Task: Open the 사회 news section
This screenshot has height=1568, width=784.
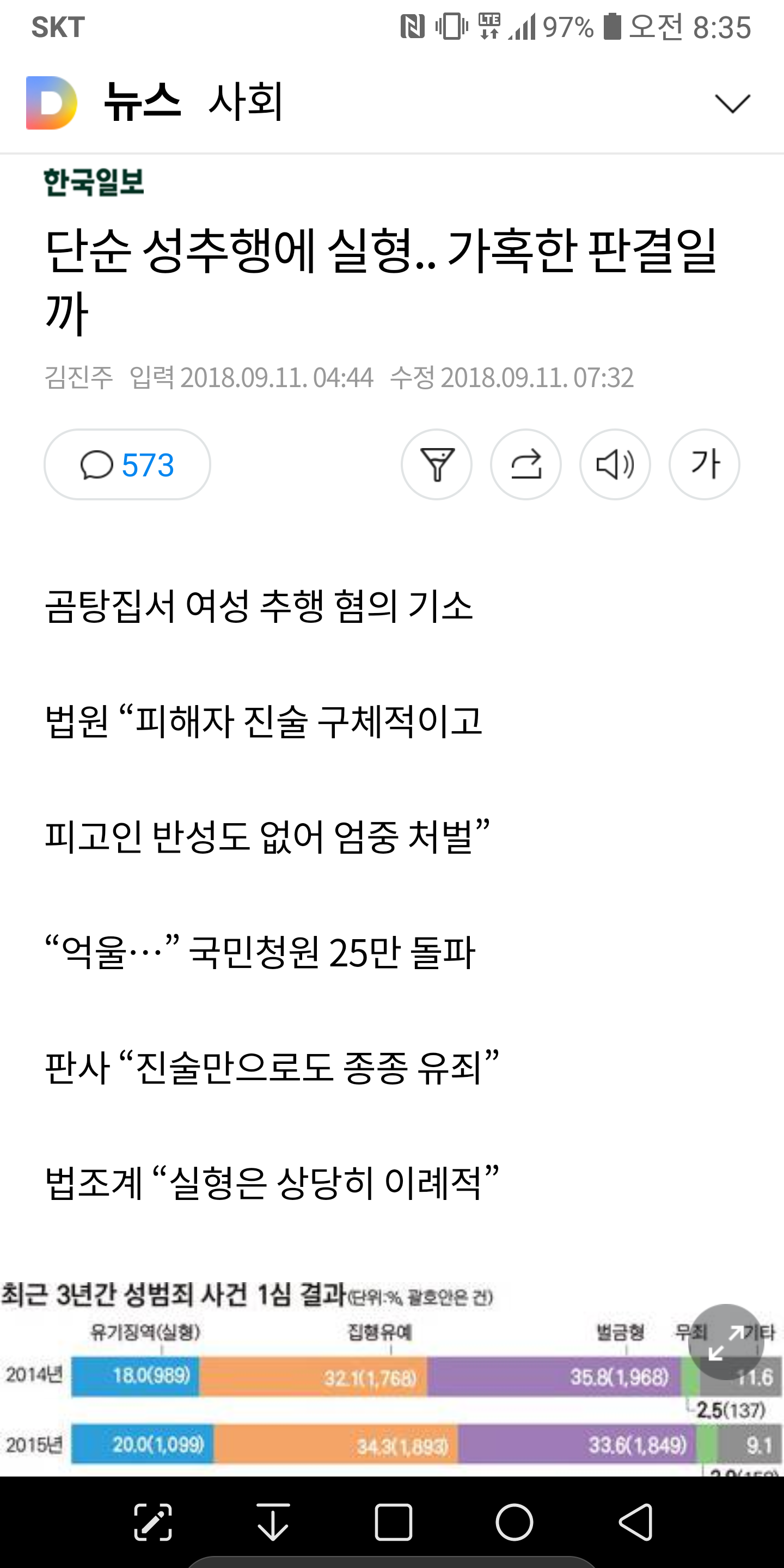Action: [246, 102]
